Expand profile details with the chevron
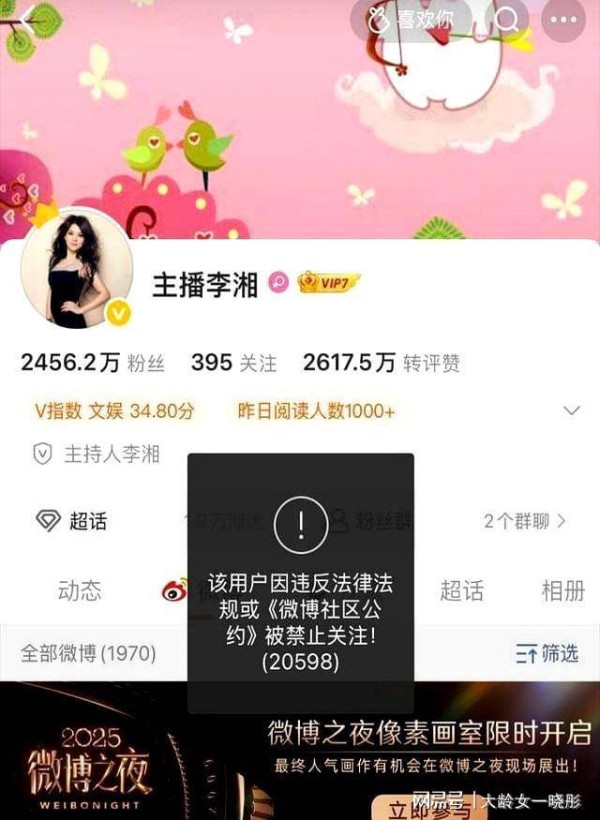The width and height of the screenshot is (600, 820). (573, 411)
